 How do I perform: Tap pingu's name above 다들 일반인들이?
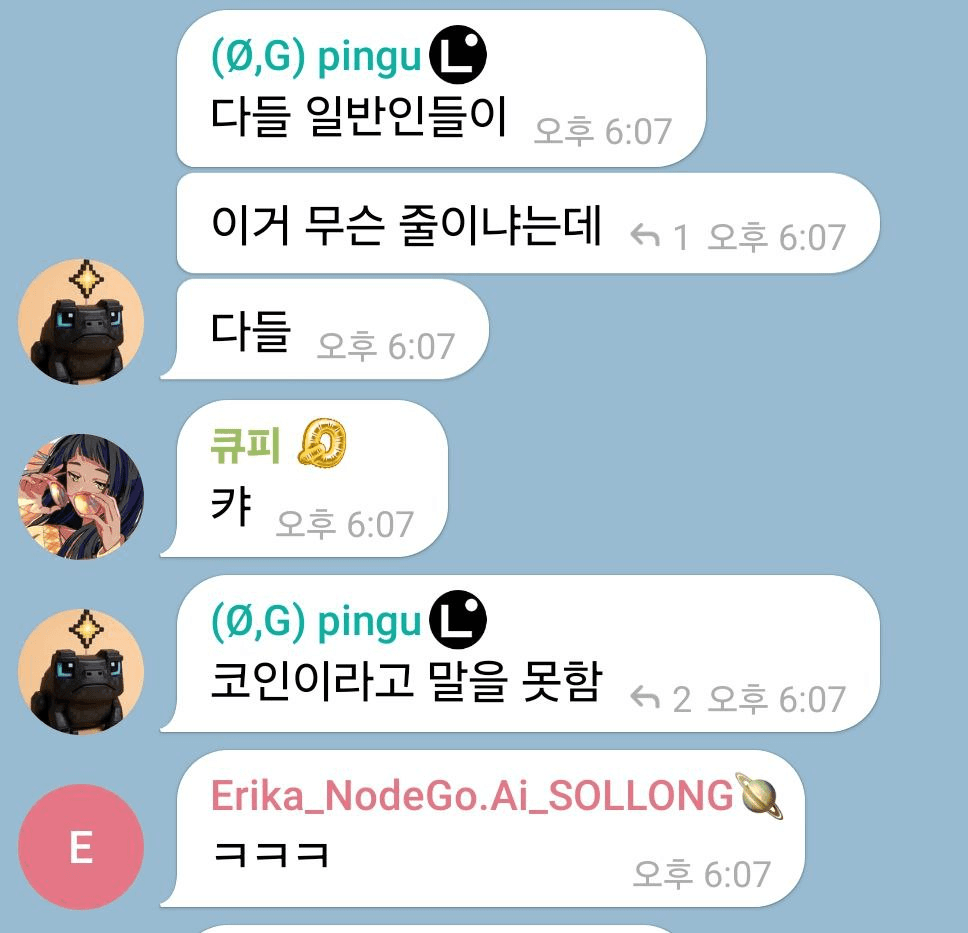(317, 59)
